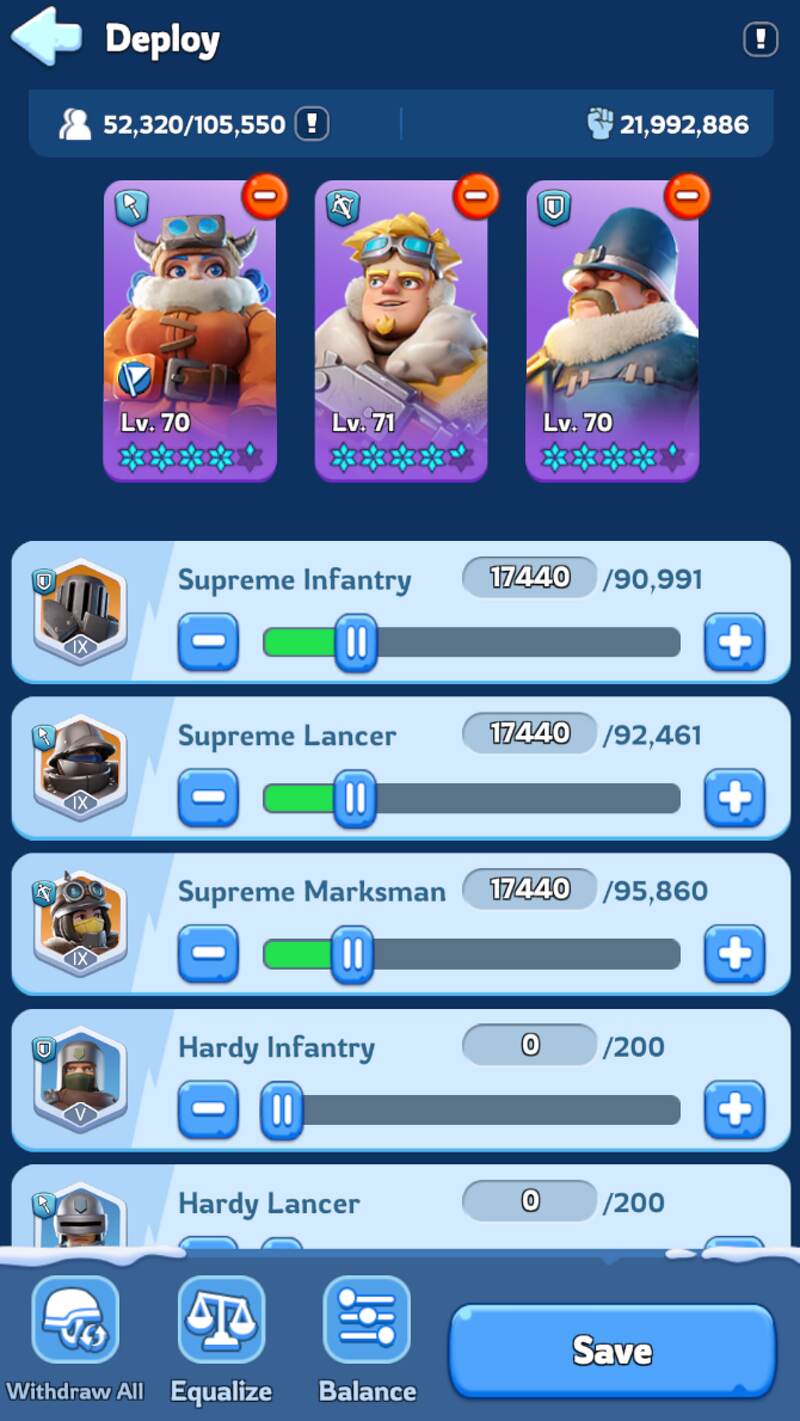Increase Hardy Infantry troop count

click(x=734, y=1110)
